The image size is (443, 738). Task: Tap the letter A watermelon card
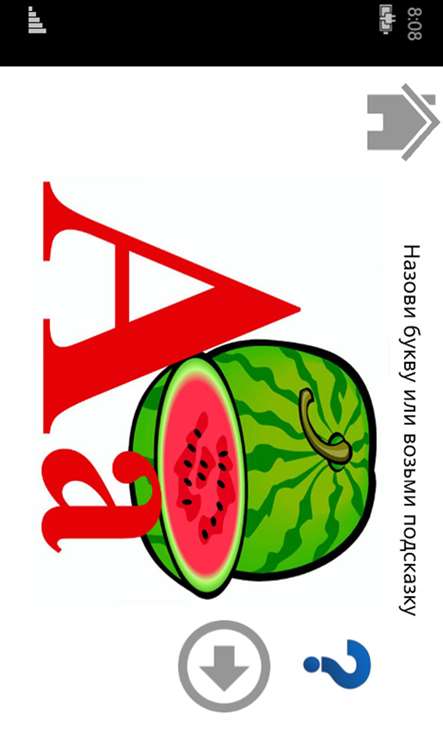209,390
